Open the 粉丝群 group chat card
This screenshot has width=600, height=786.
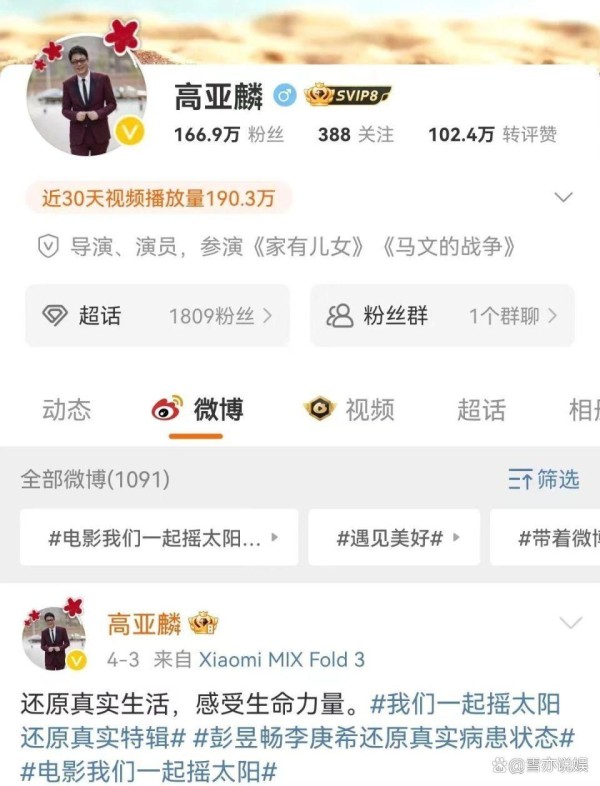pos(442,316)
